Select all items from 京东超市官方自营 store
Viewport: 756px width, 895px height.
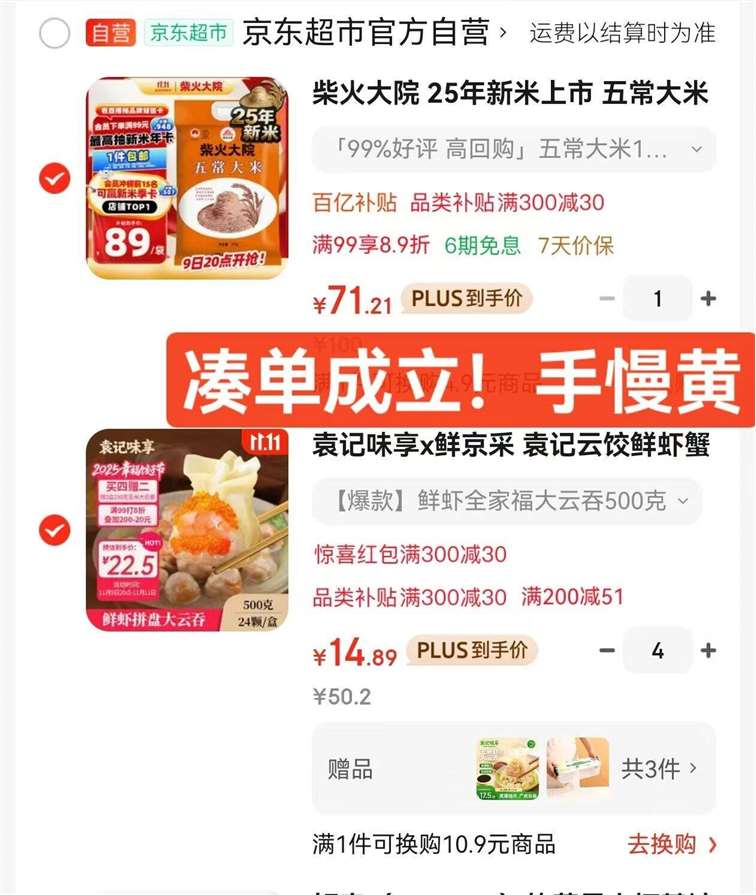pos(54,33)
